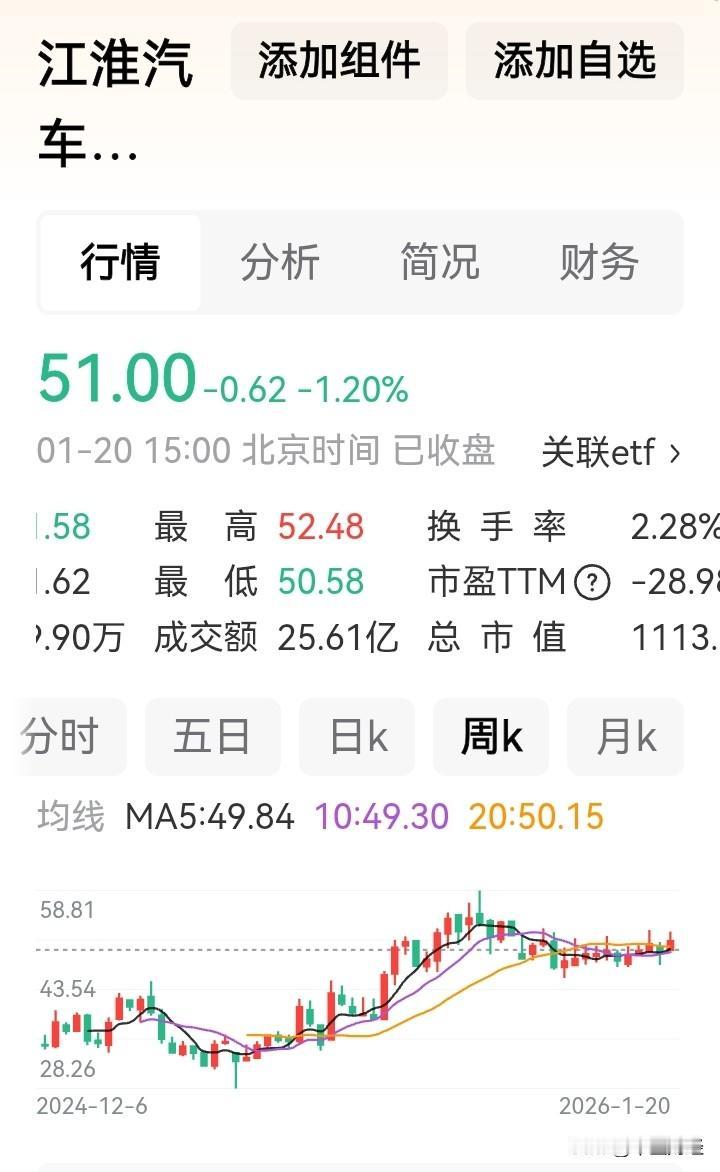This screenshot has height=1172, width=720.
Task: Select the 周k weekly chart tab
Action: (491, 736)
